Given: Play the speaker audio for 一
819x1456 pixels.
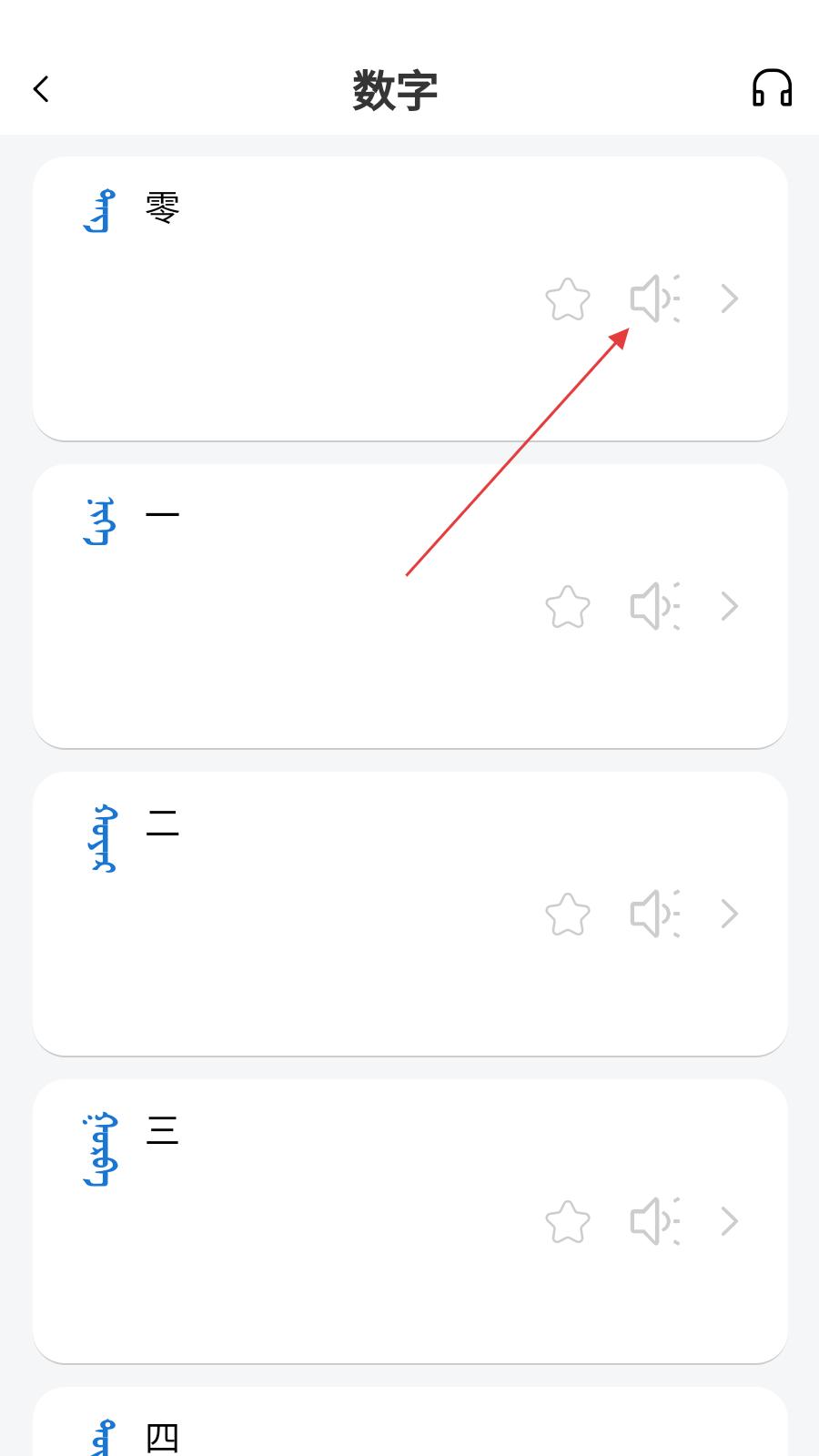Looking at the screenshot, I should (x=655, y=606).
